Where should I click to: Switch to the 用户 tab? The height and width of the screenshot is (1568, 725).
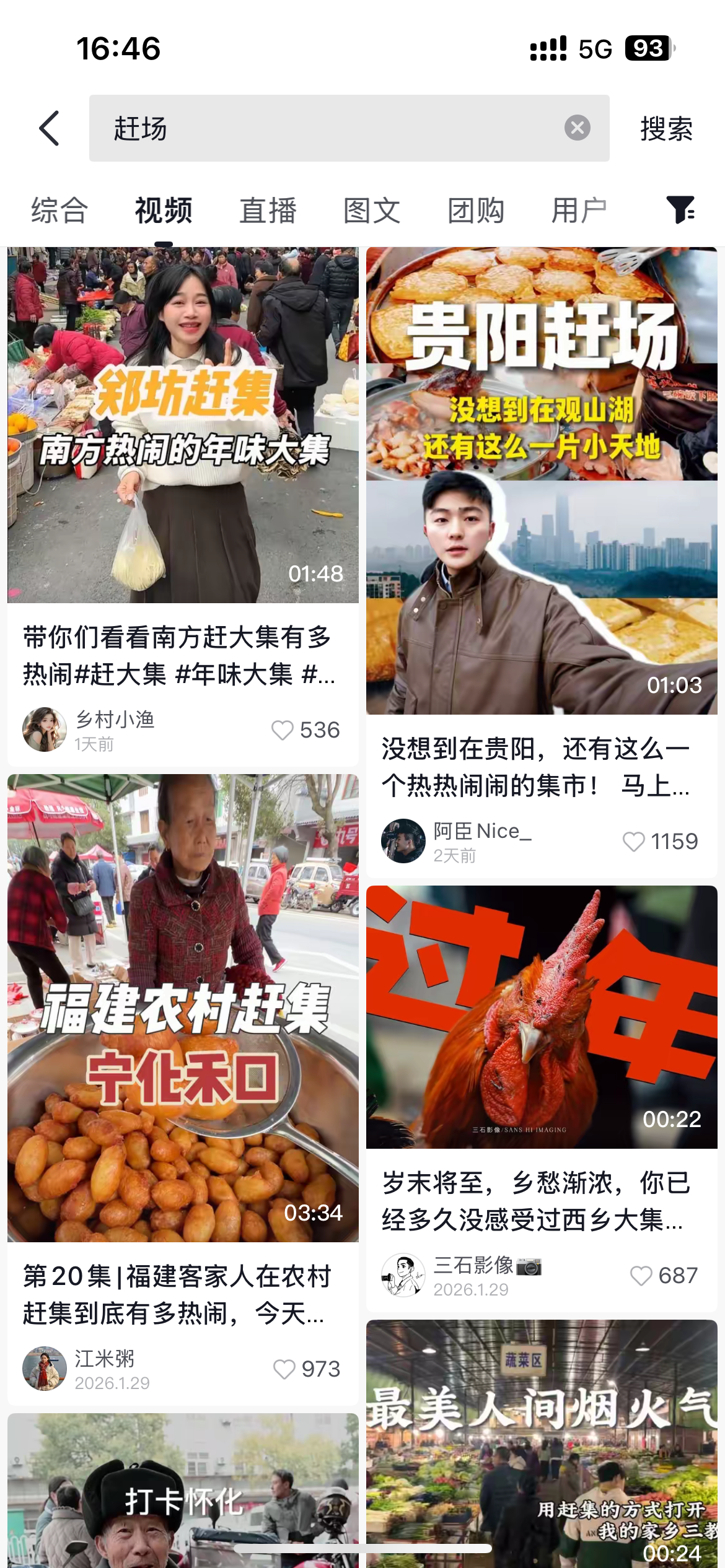[x=579, y=211]
